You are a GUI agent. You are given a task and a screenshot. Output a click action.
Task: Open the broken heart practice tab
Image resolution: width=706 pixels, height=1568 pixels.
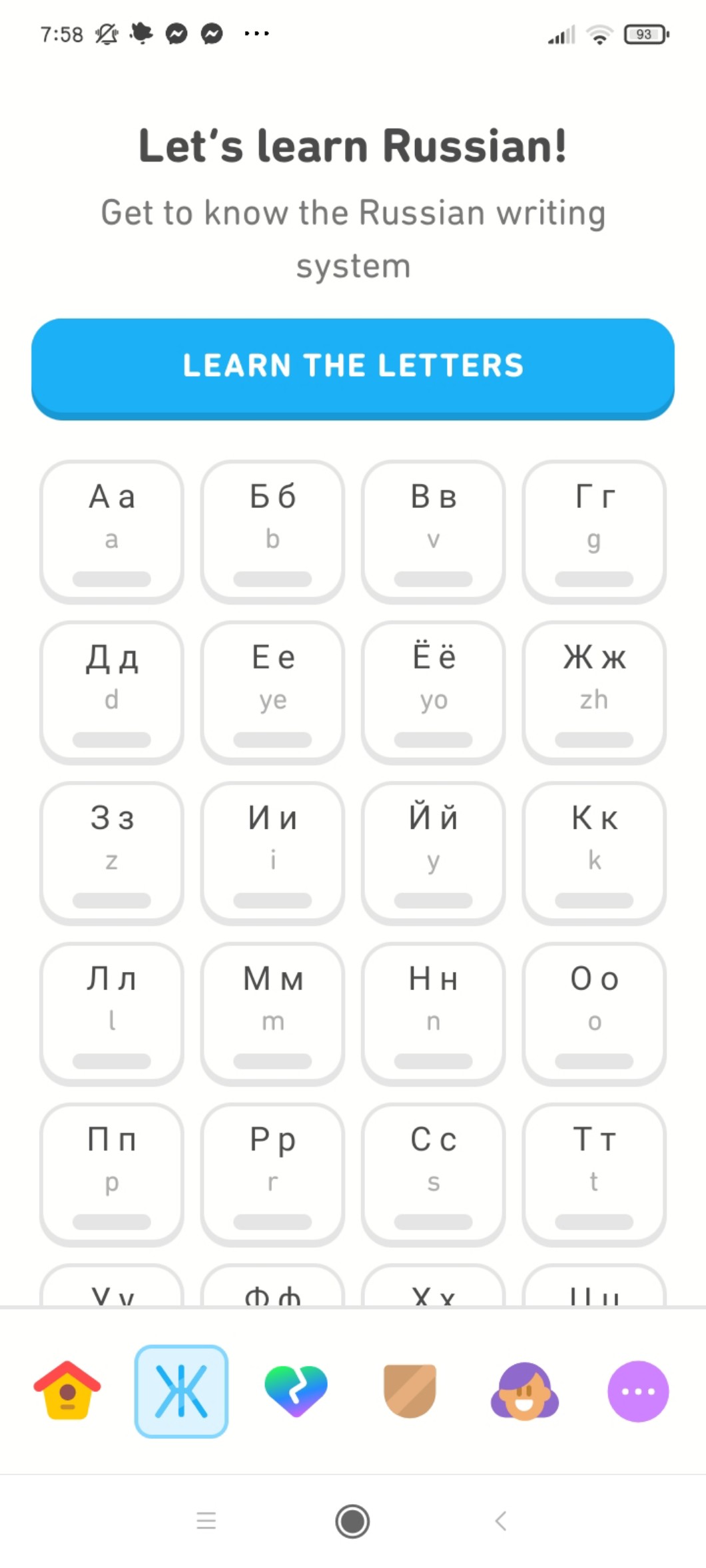(296, 1390)
